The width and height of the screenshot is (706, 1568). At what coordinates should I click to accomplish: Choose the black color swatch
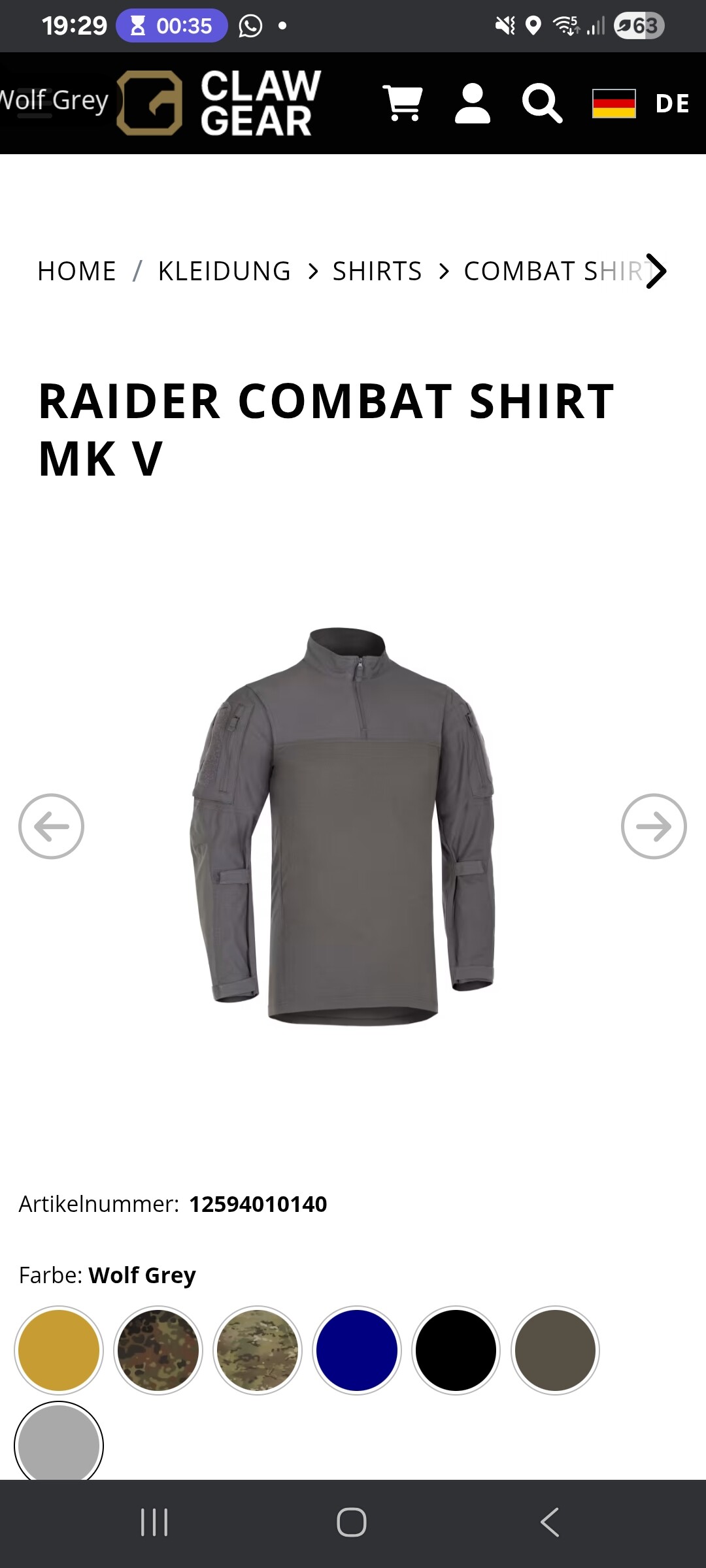click(456, 1350)
